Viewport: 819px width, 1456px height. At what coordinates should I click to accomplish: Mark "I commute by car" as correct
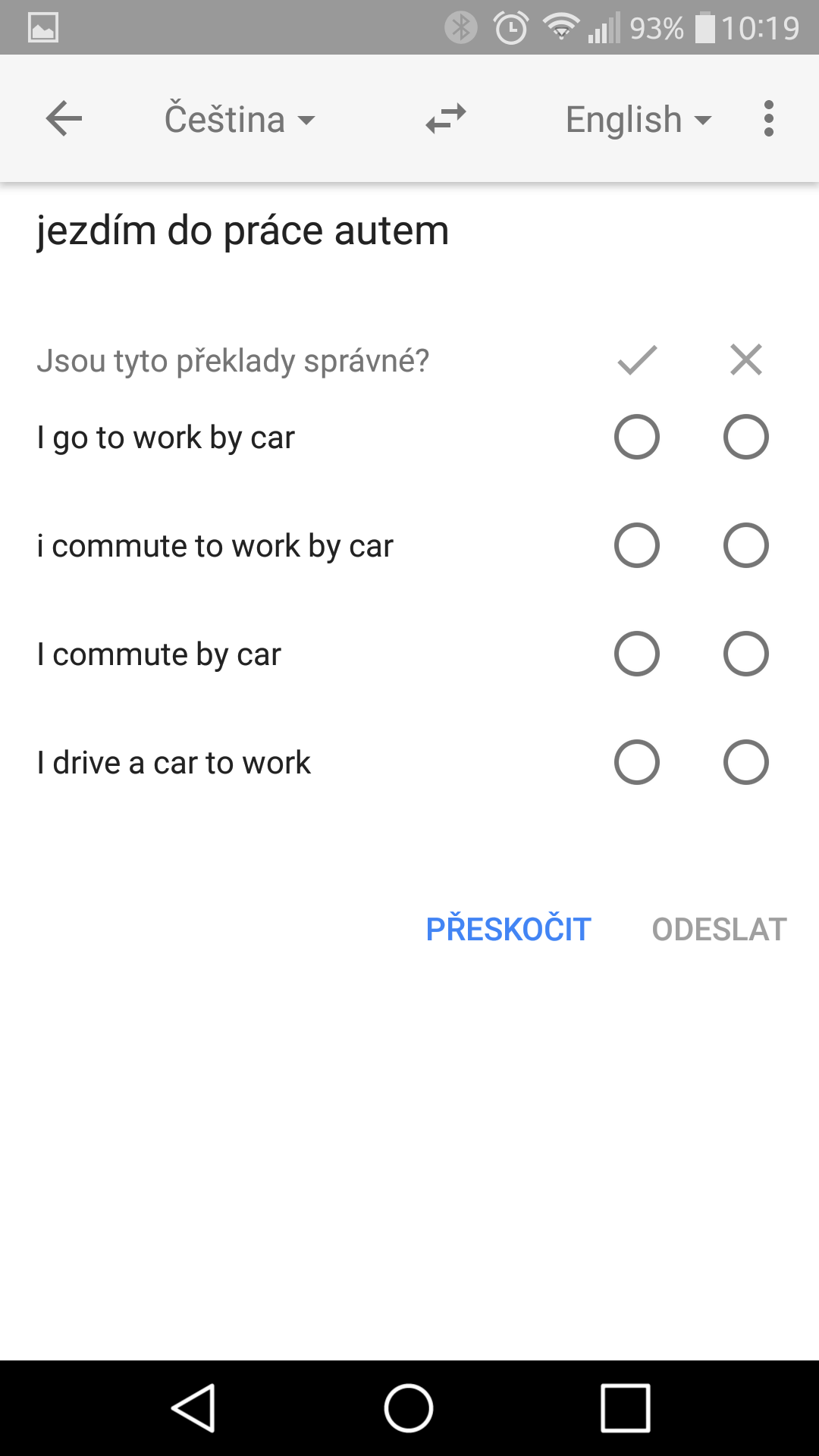click(637, 654)
